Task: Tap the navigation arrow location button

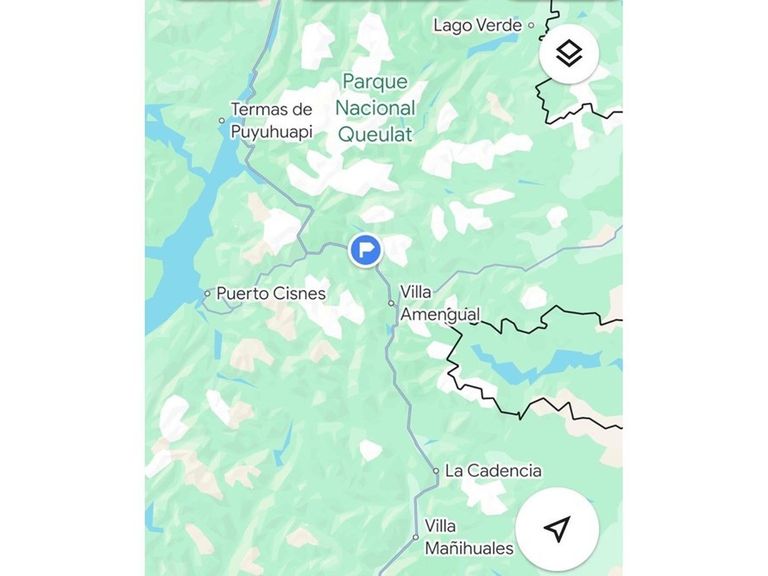Action: pyautogui.click(x=557, y=529)
